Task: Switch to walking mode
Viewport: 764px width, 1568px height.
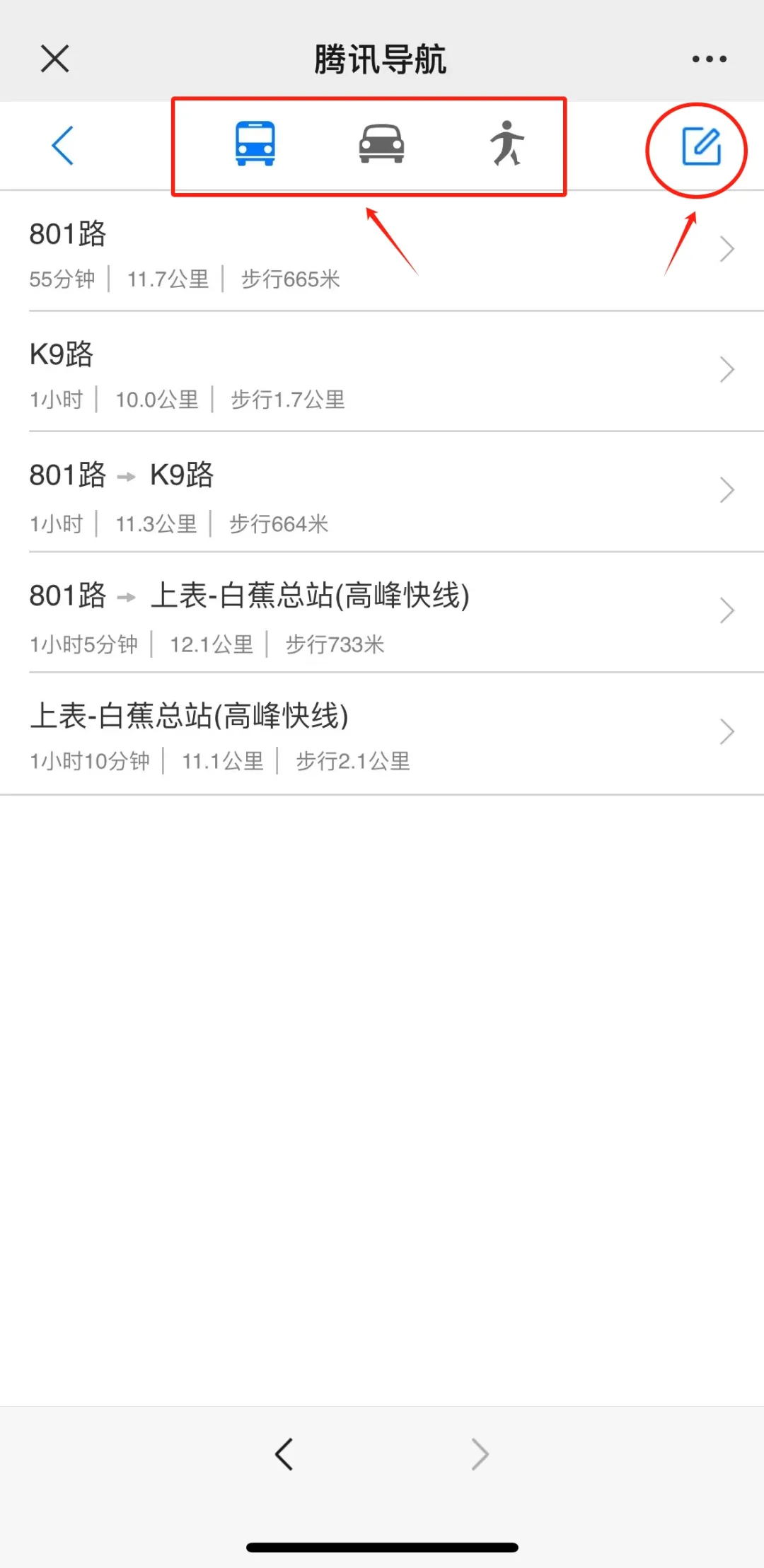Action: pyautogui.click(x=508, y=144)
